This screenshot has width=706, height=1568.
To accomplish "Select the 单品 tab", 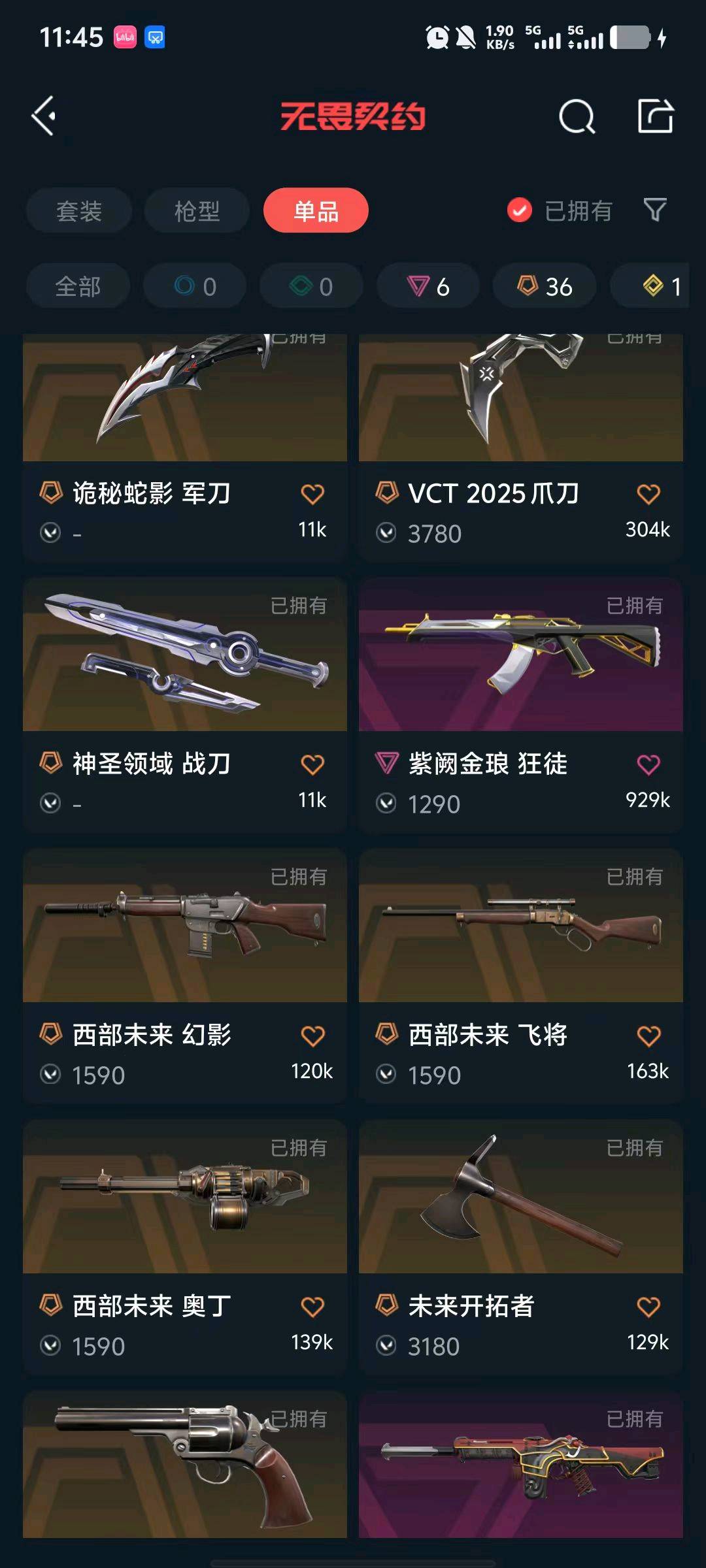I will coord(316,210).
